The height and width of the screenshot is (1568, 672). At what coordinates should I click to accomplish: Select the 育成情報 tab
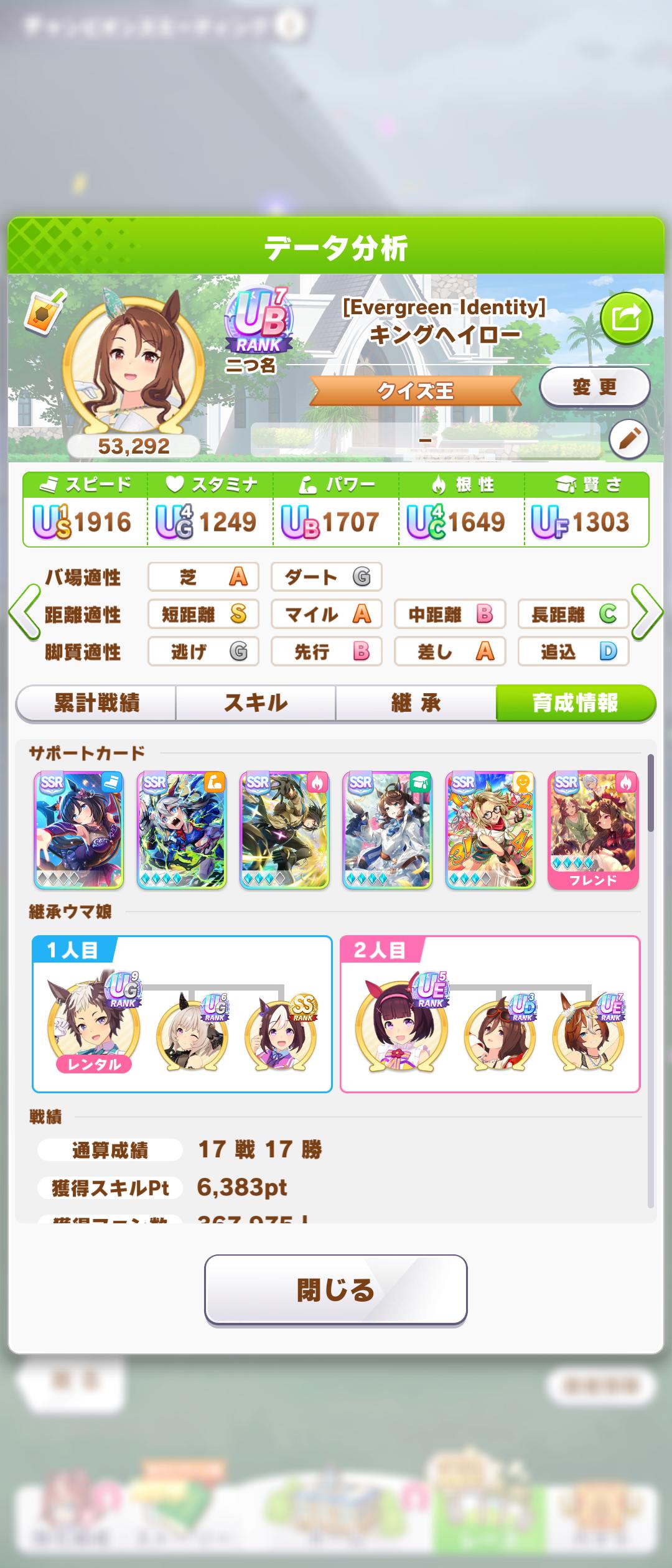(x=576, y=703)
